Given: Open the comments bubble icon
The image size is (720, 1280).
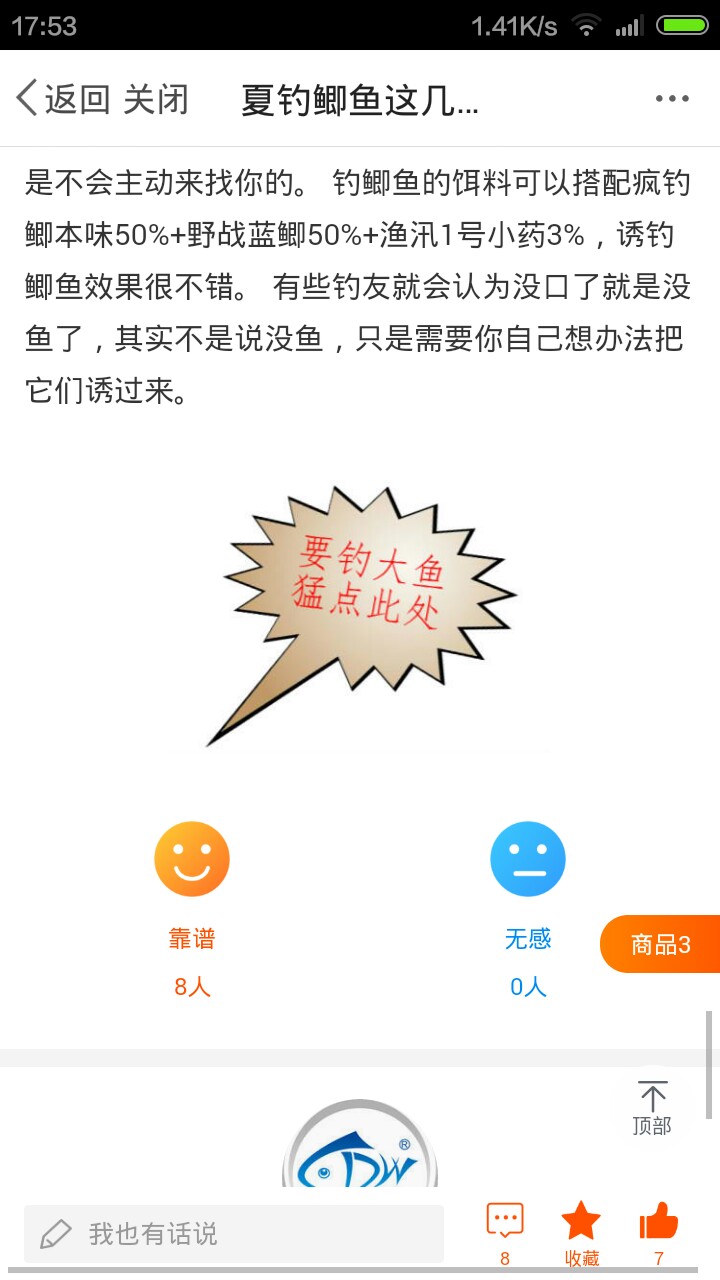Looking at the screenshot, I should tap(505, 1222).
